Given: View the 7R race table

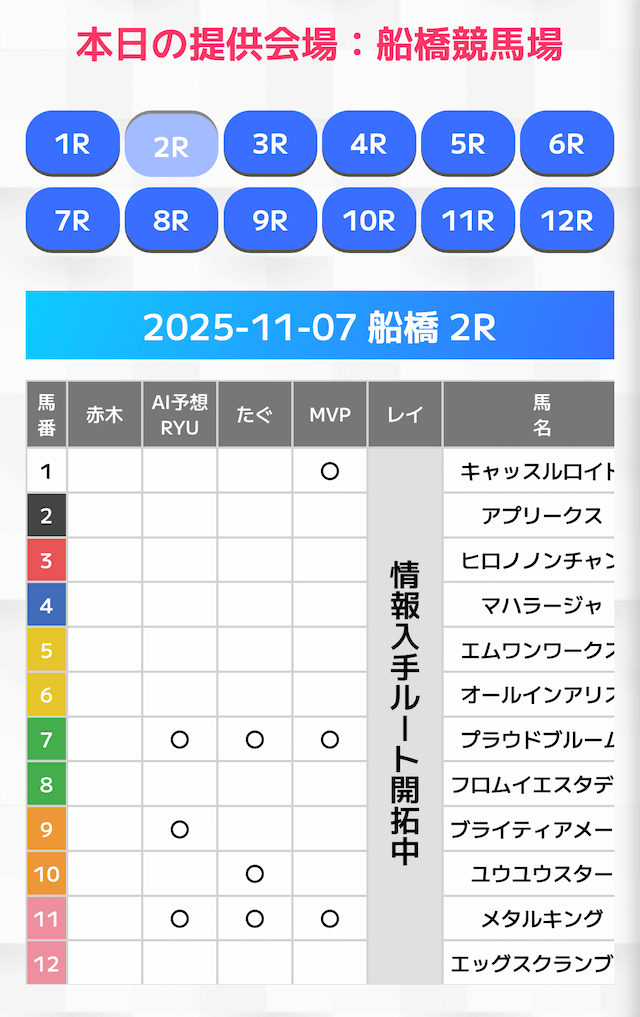Looking at the screenshot, I should [73, 219].
